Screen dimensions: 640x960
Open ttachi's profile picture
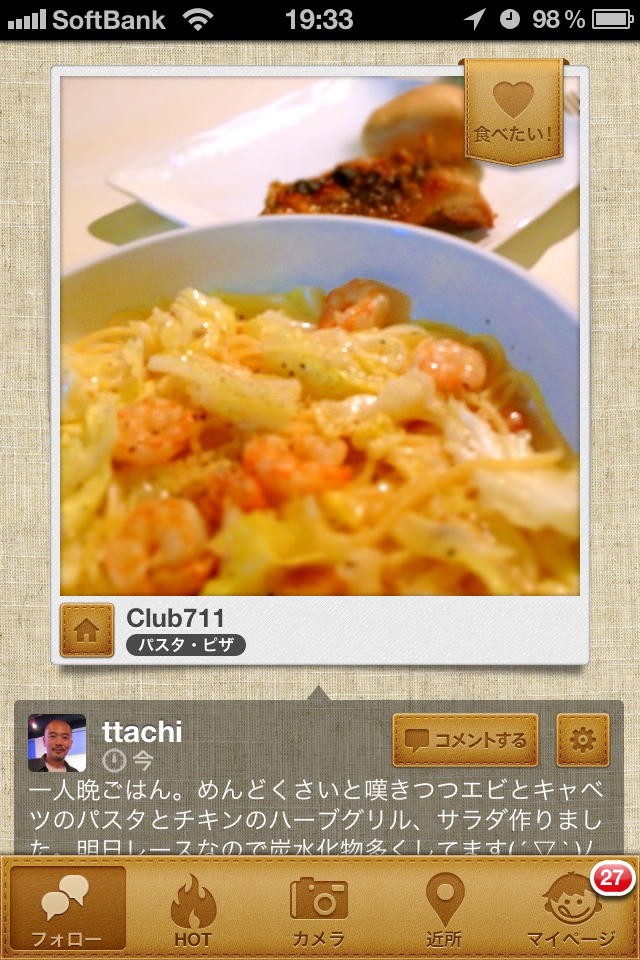pos(57,742)
